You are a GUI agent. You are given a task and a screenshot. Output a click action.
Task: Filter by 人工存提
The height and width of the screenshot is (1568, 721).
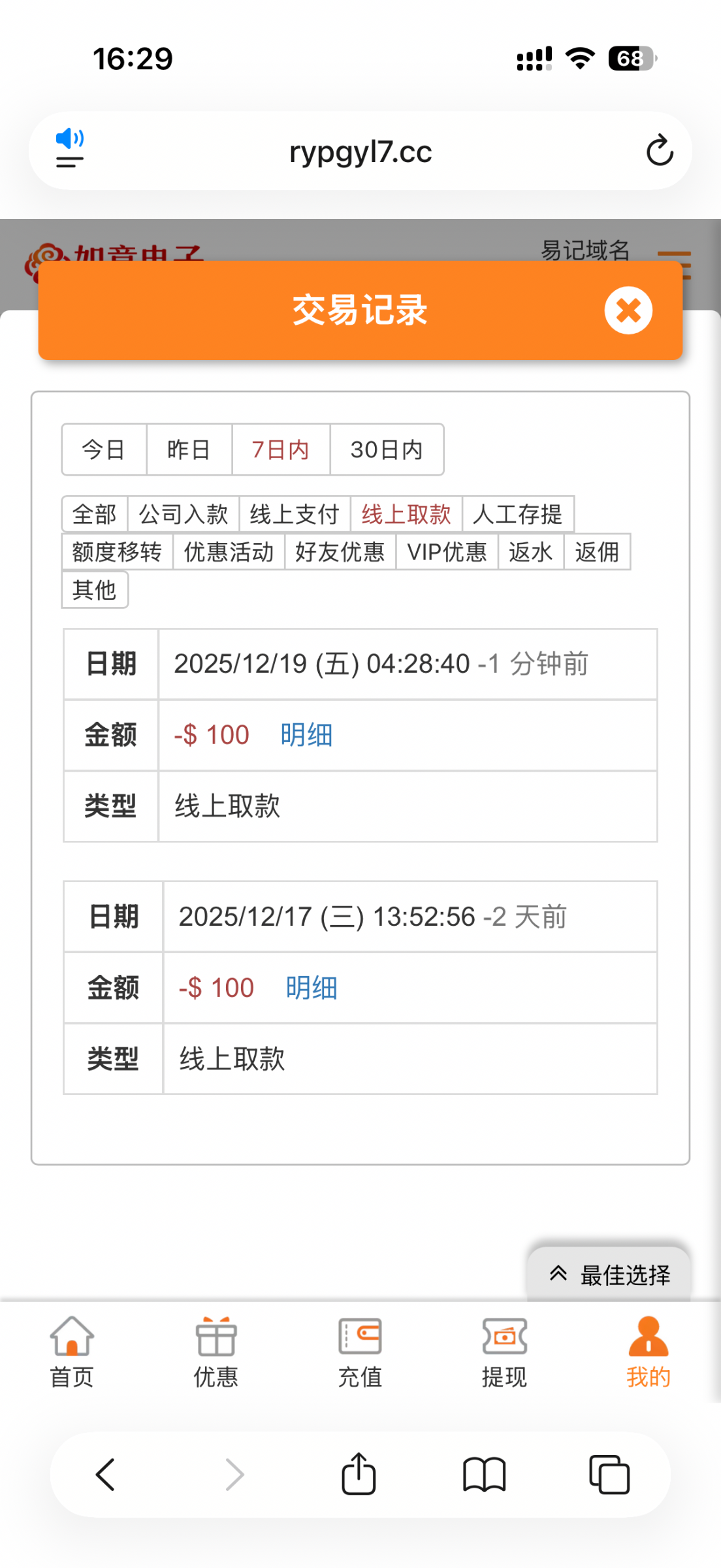pyautogui.click(x=517, y=514)
